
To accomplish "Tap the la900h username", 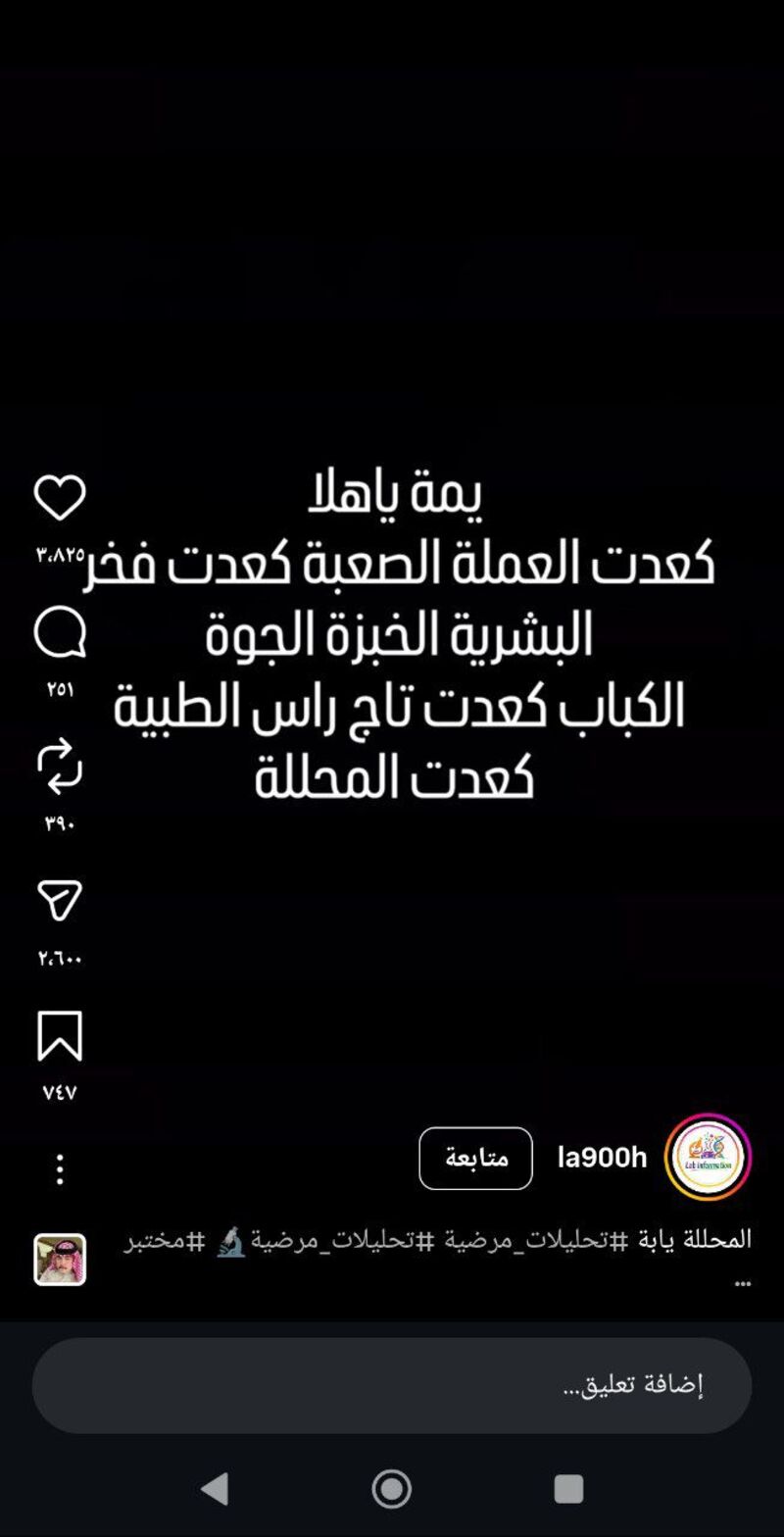I will (x=602, y=1158).
